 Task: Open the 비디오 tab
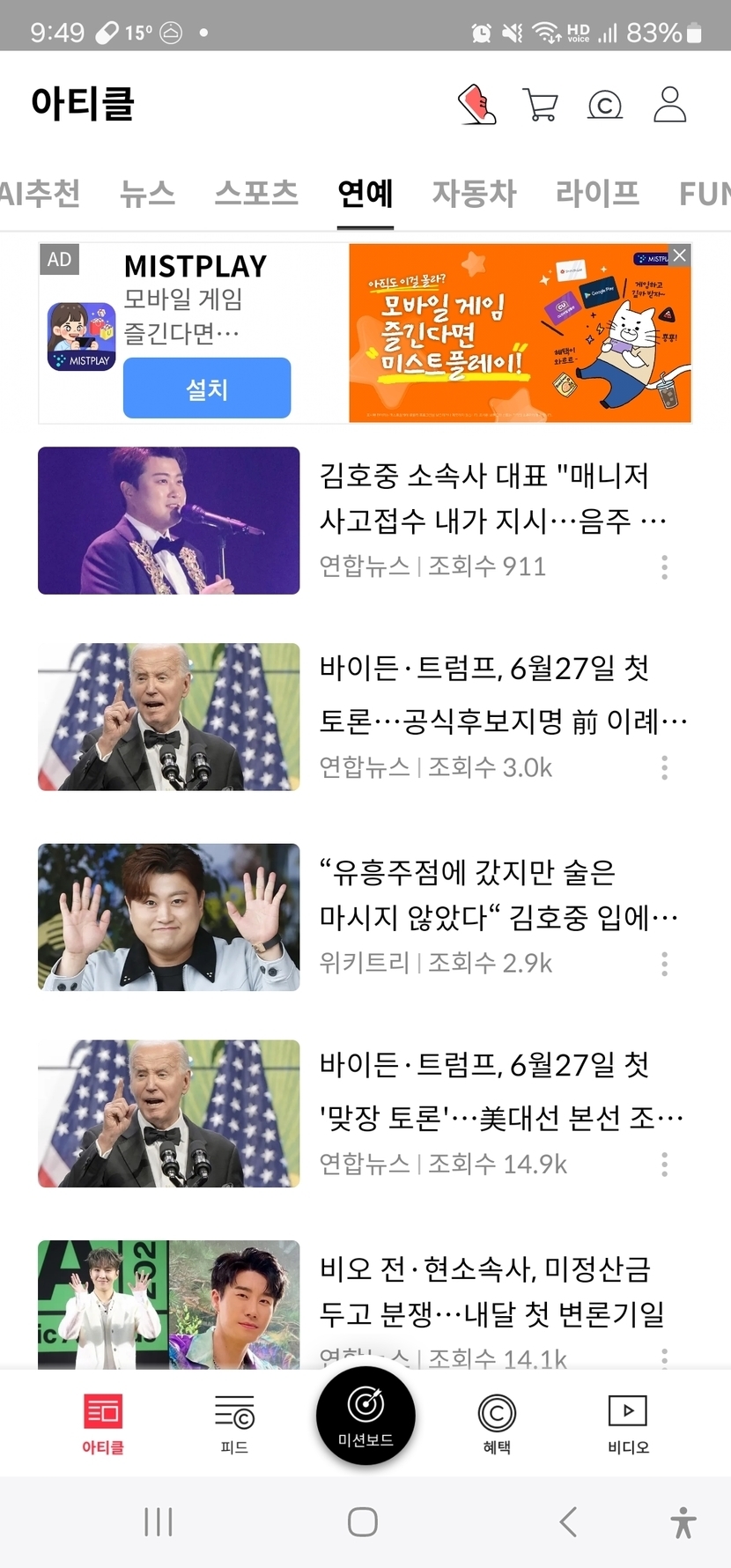coord(628,1423)
